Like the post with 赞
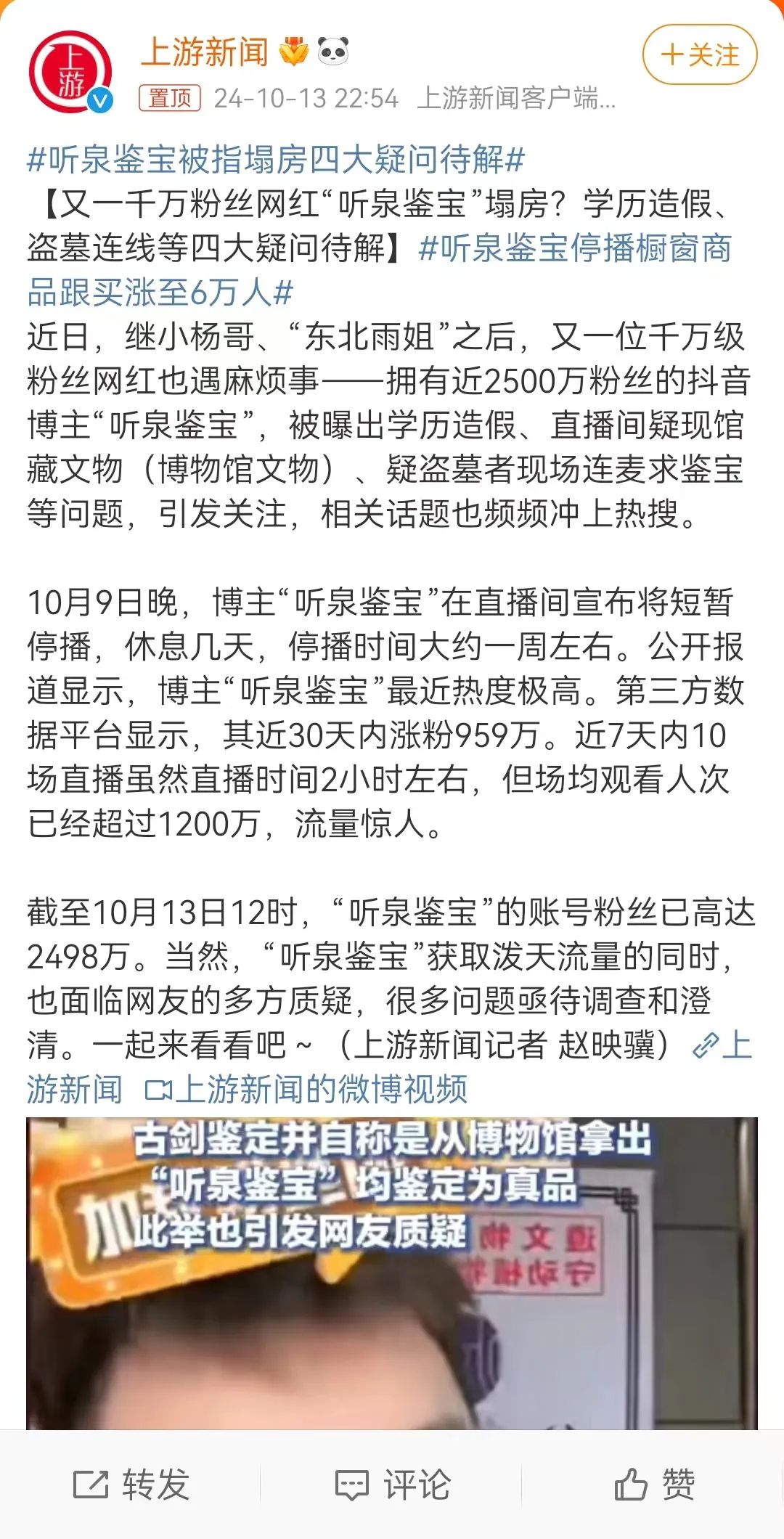This screenshot has height=1539, width=784. click(x=655, y=1485)
